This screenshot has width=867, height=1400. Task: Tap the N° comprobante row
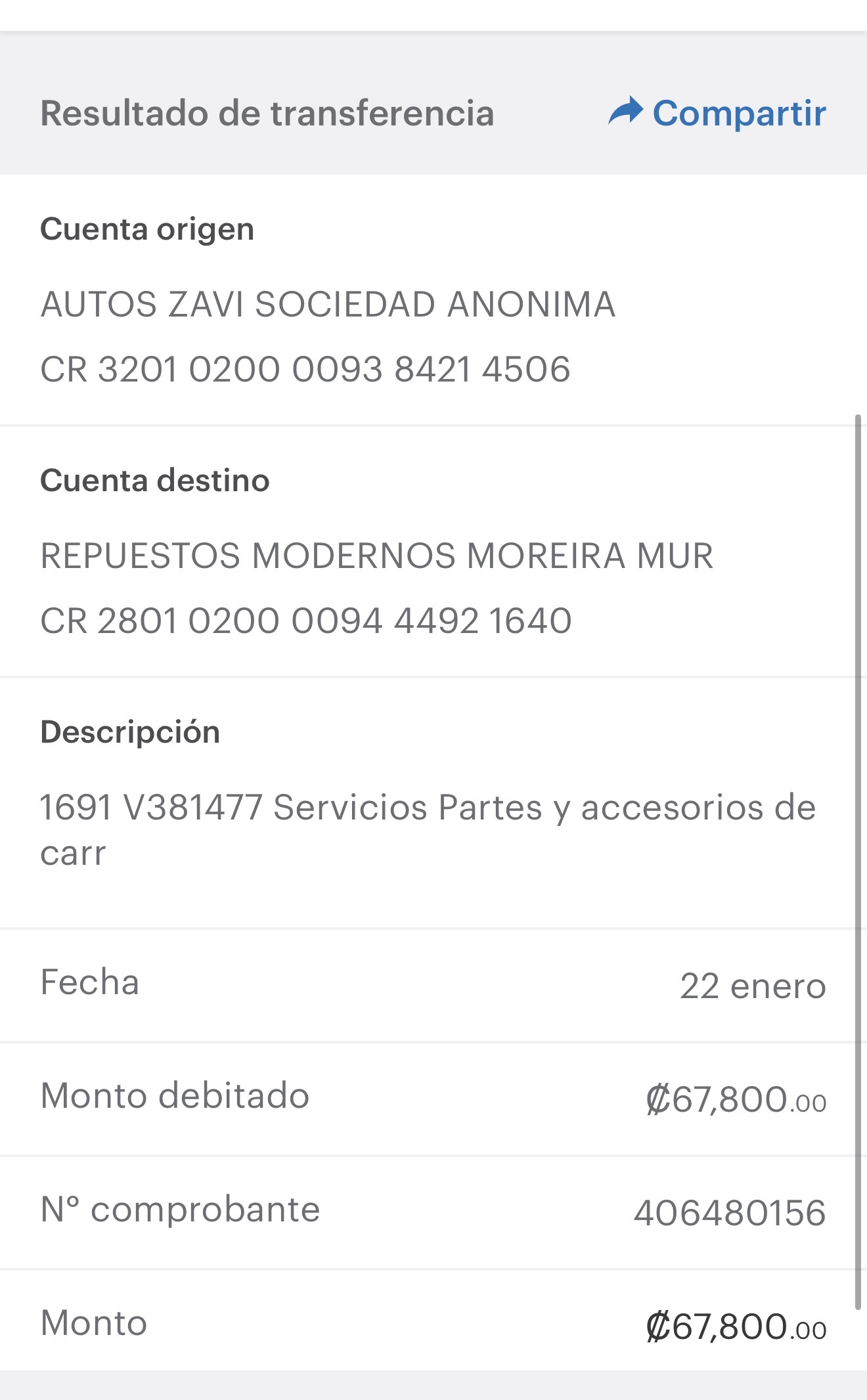181,1211
